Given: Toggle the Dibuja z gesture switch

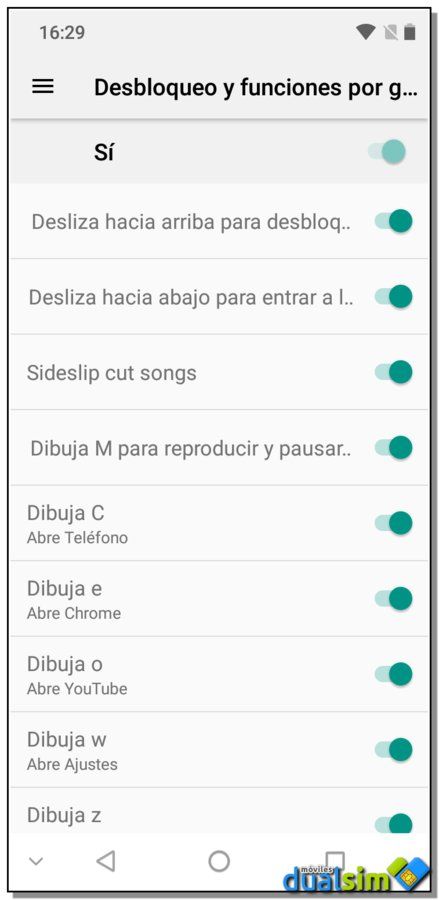Looking at the screenshot, I should click(394, 824).
